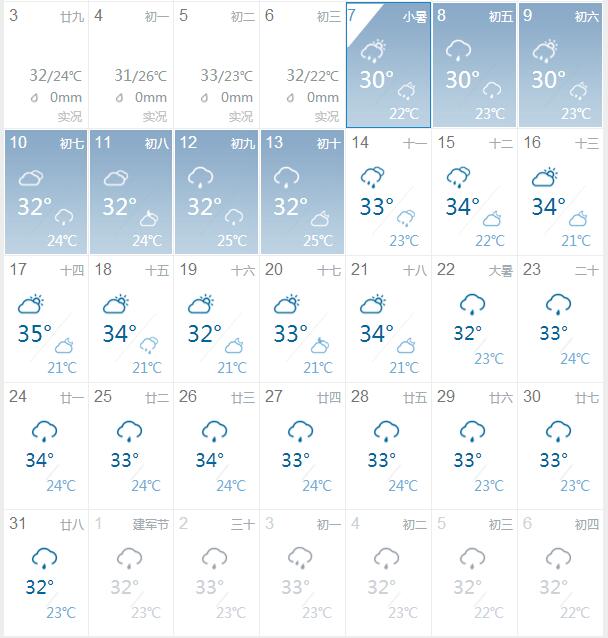
Task: Choose day 27 forecast cell
Action: (x=303, y=445)
